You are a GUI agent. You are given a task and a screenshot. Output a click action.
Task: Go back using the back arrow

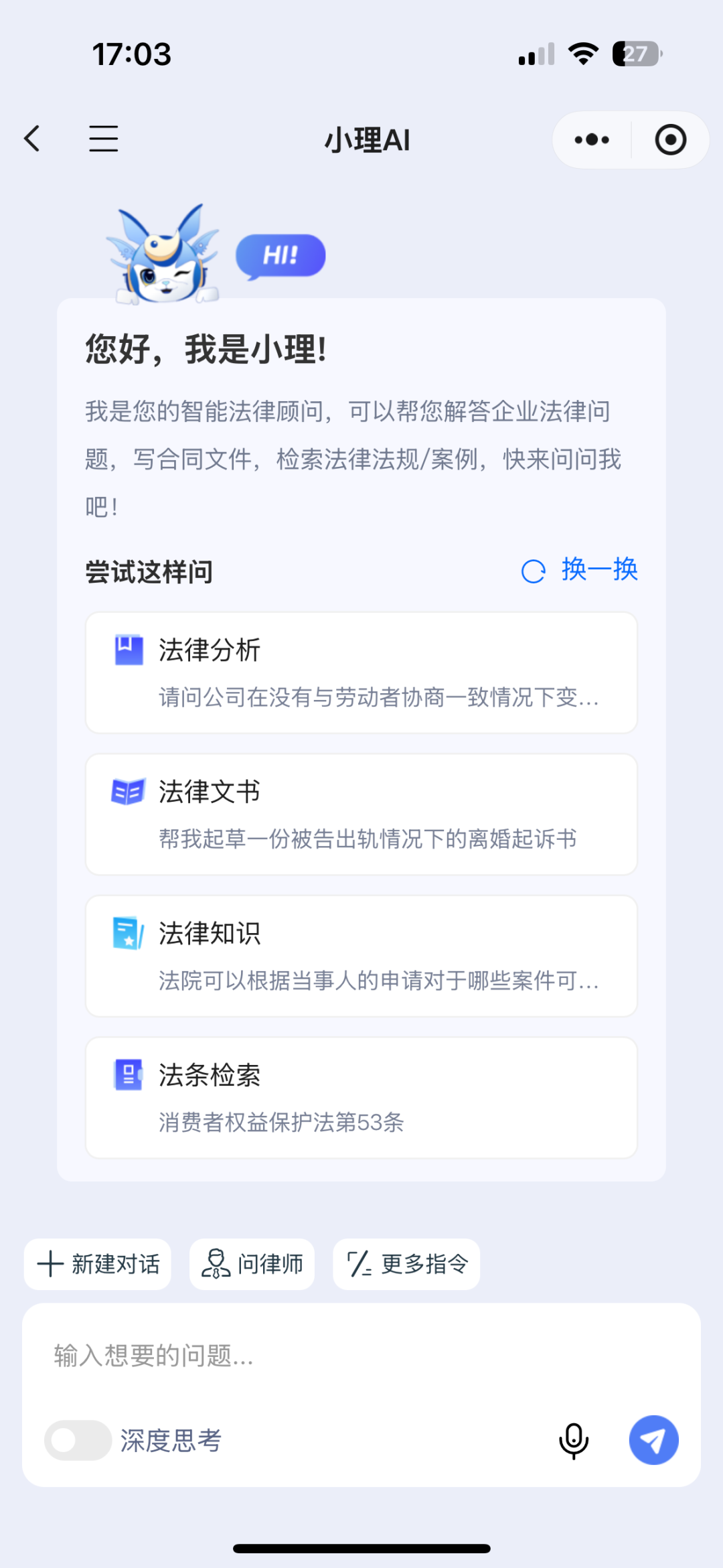tap(32, 139)
